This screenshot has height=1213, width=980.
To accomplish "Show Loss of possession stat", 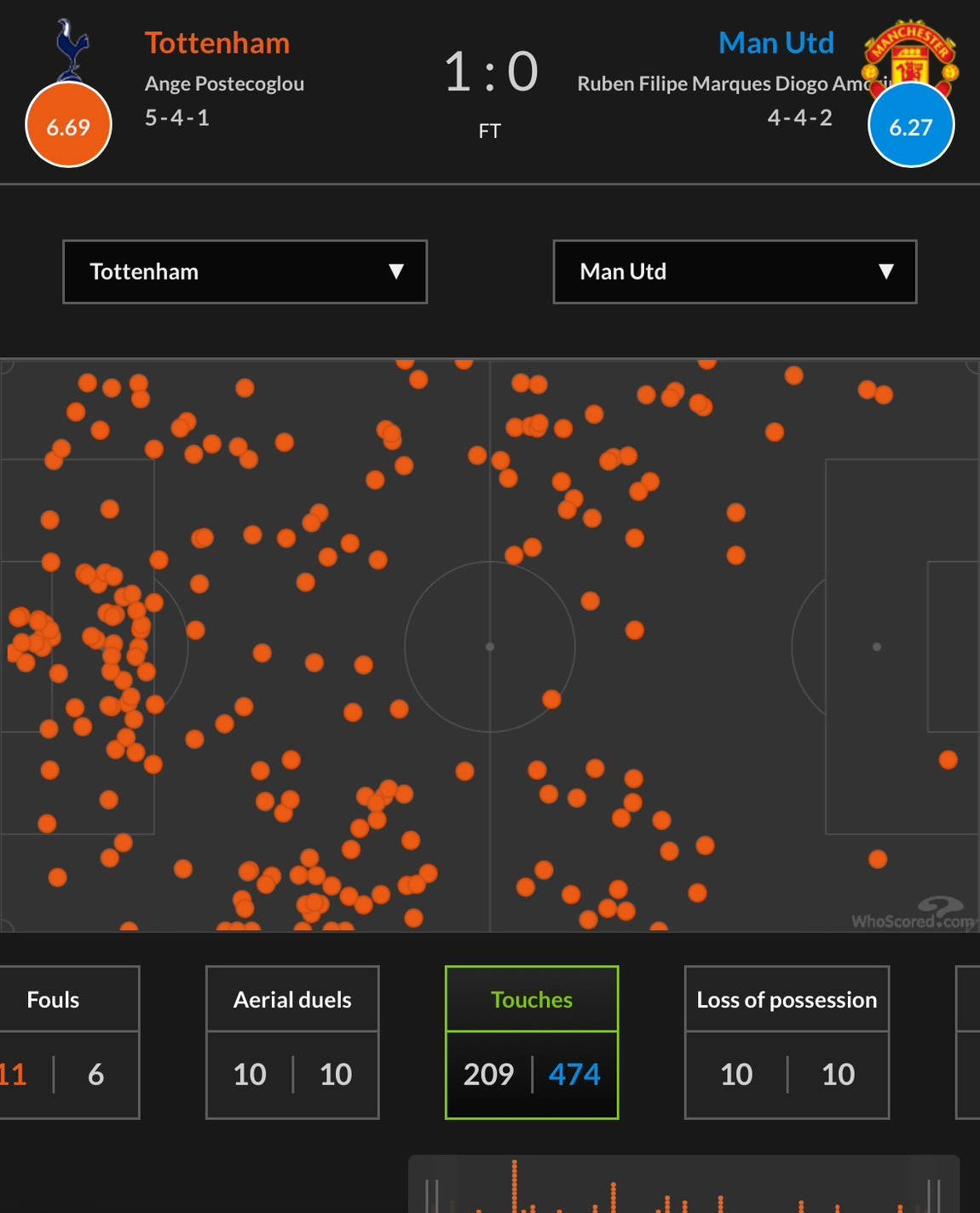I will 787,1042.
